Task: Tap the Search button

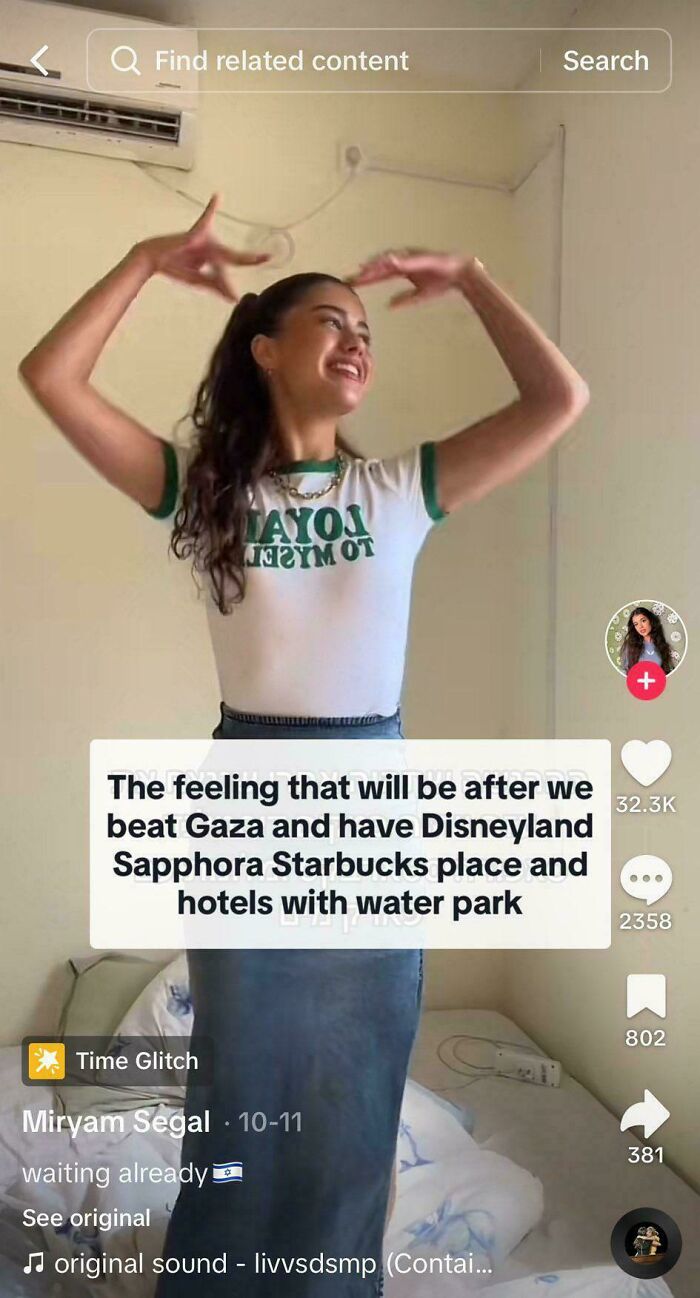Action: coord(605,61)
